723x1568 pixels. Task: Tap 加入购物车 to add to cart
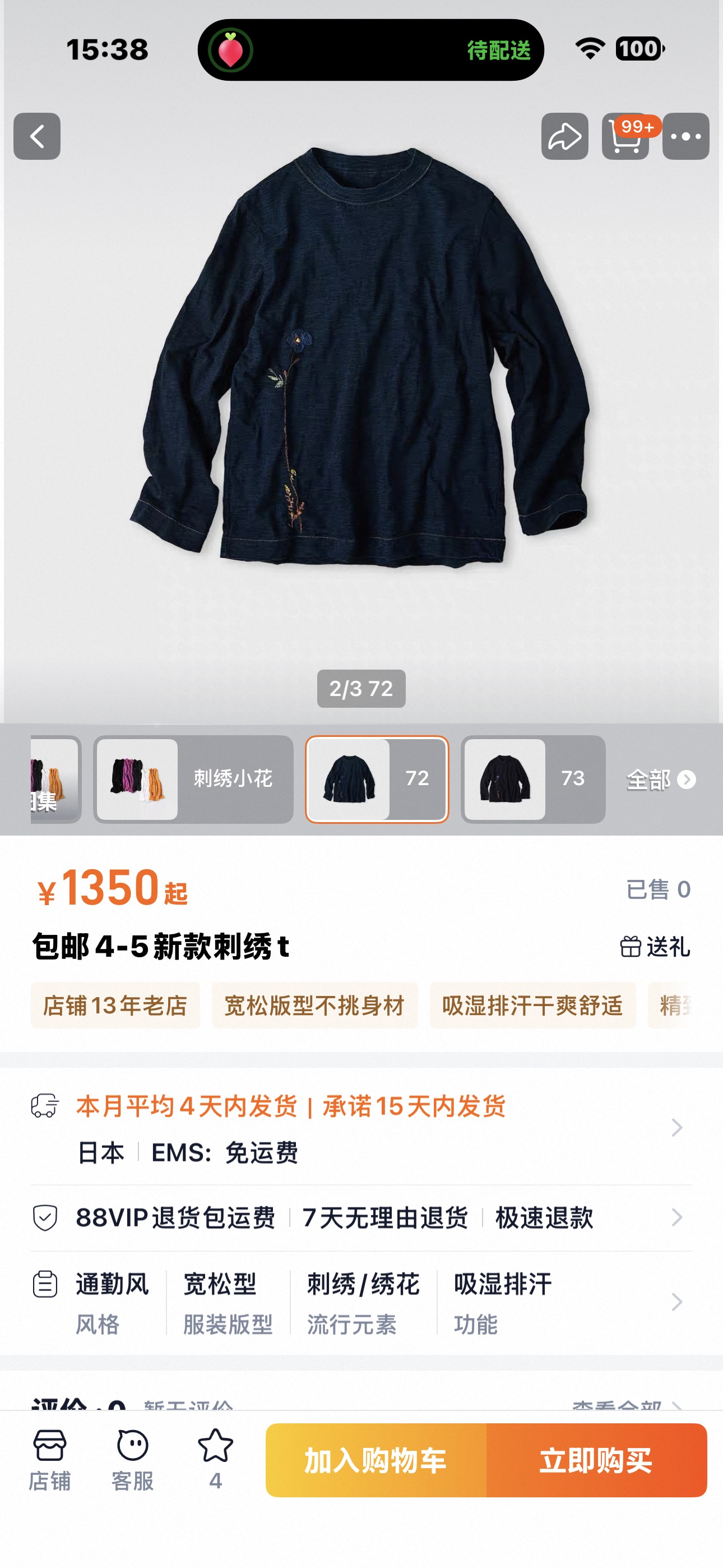(x=376, y=1460)
